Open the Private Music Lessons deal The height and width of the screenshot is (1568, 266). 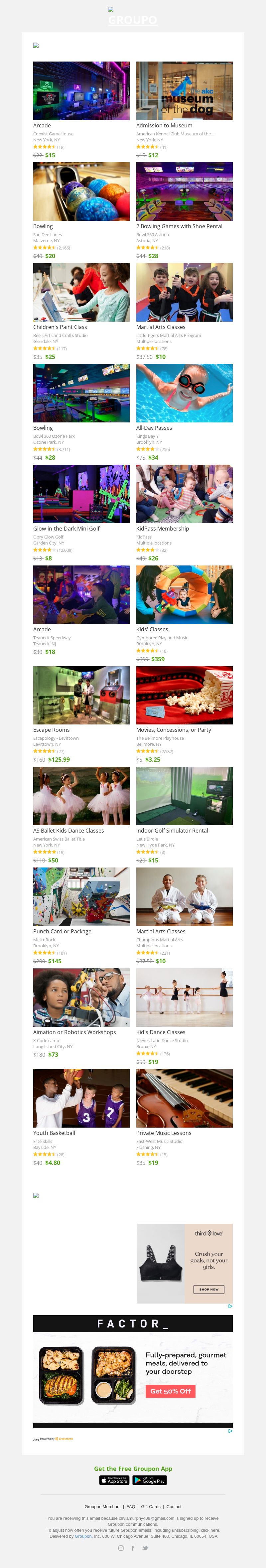point(184,1098)
